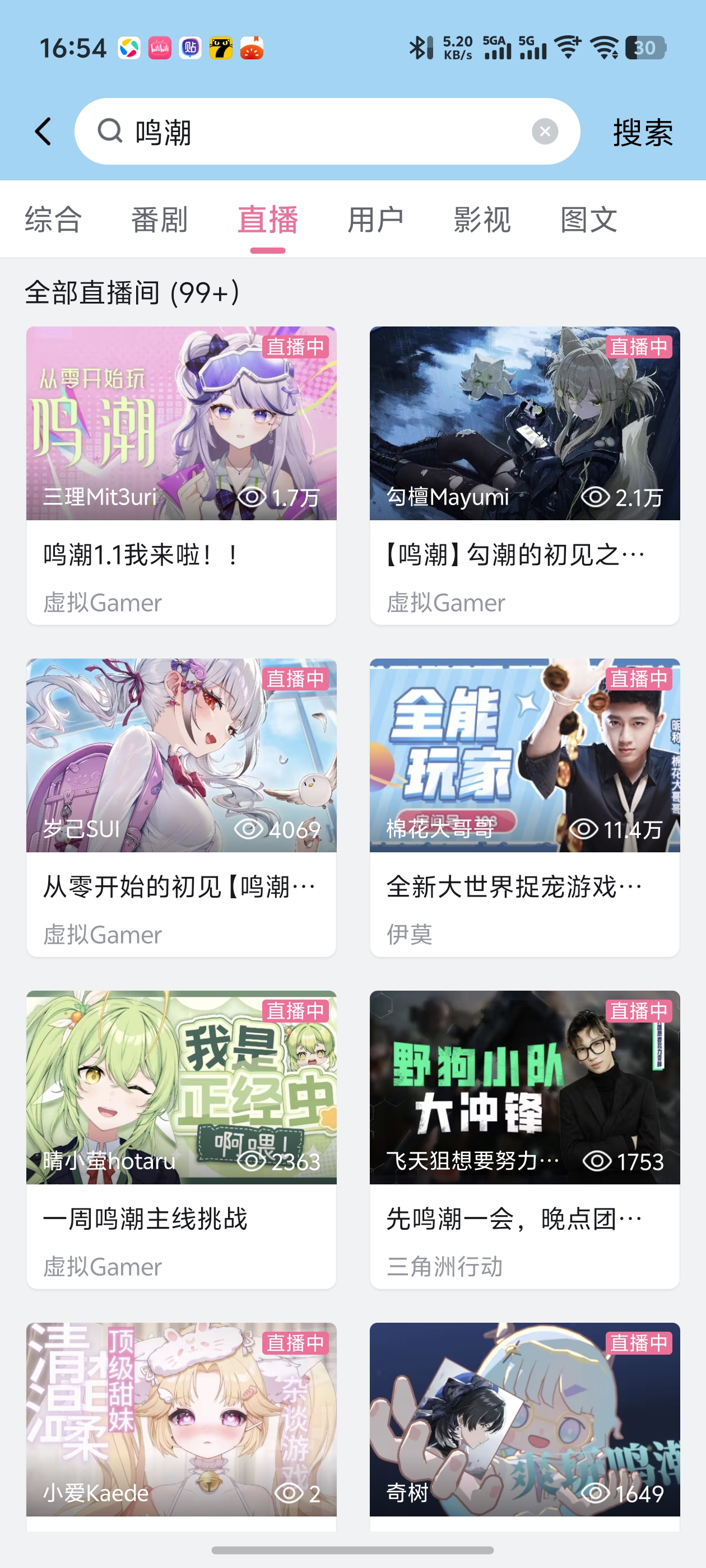The width and height of the screenshot is (706, 1568).
Task: Switch to the 影视 tab
Action: point(482,220)
